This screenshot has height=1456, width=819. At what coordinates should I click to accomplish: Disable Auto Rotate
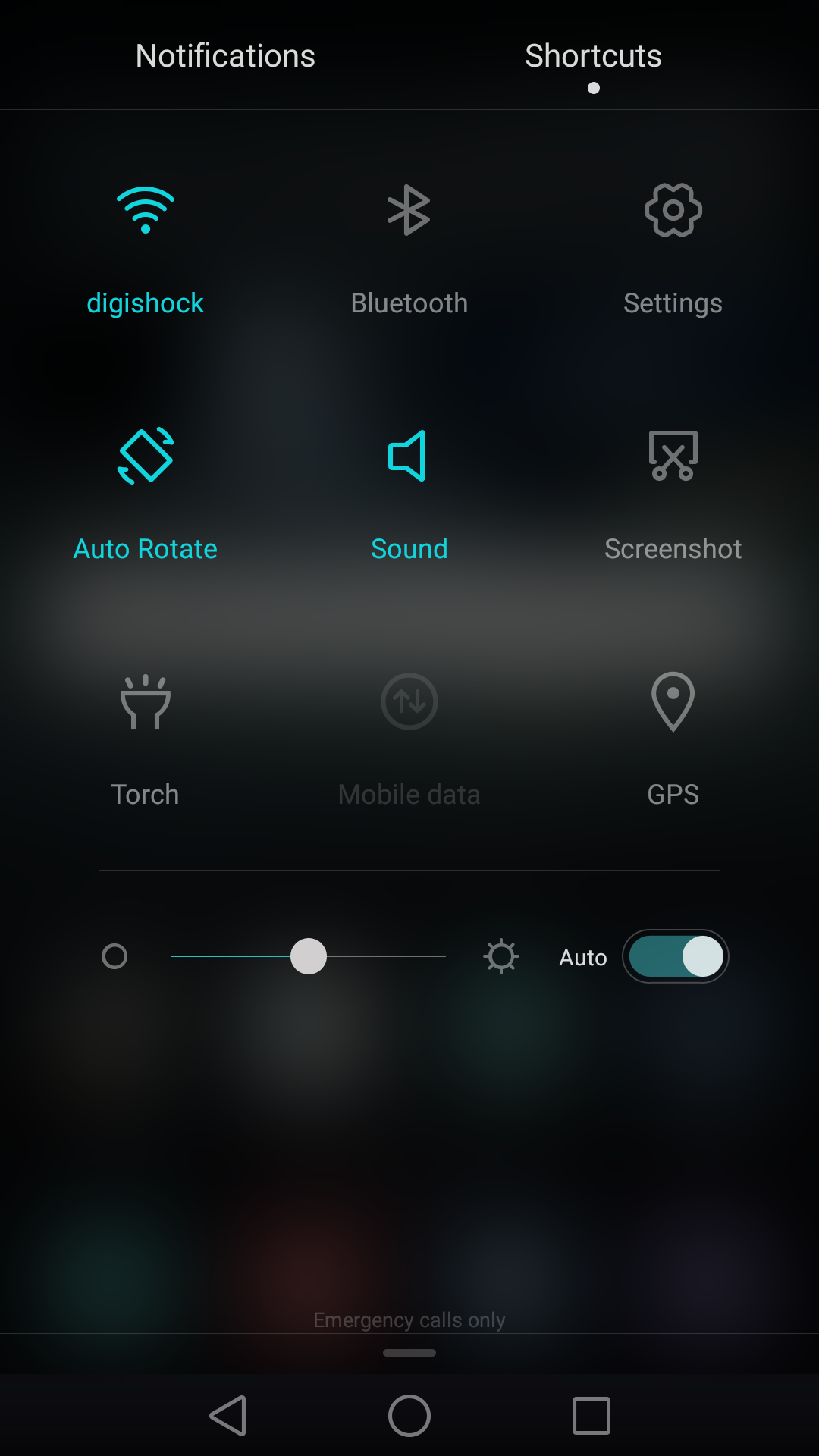(x=146, y=496)
